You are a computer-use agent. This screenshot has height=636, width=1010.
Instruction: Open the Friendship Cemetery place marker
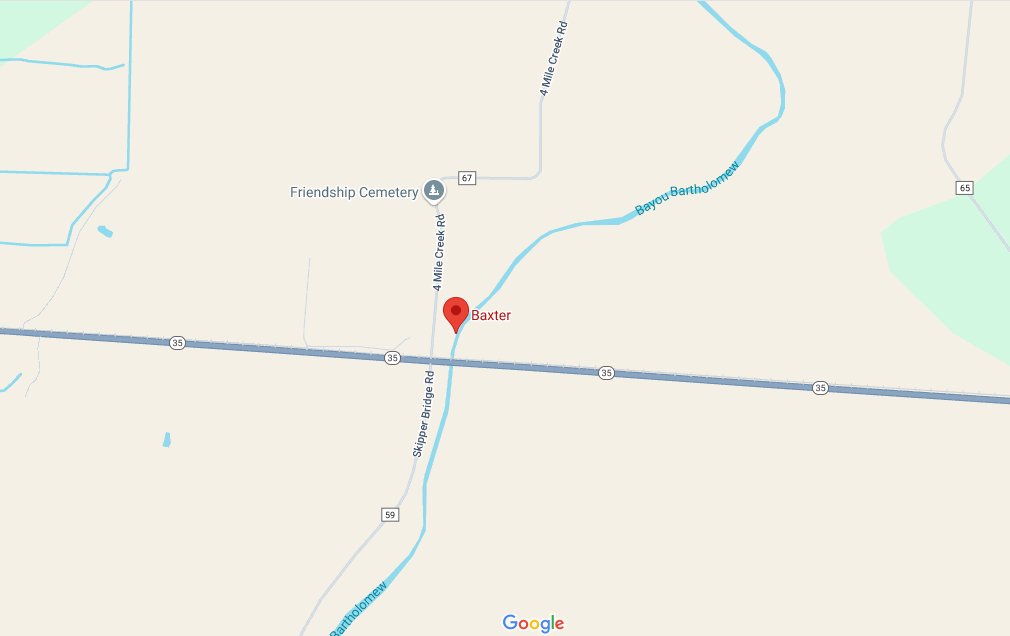[x=433, y=189]
